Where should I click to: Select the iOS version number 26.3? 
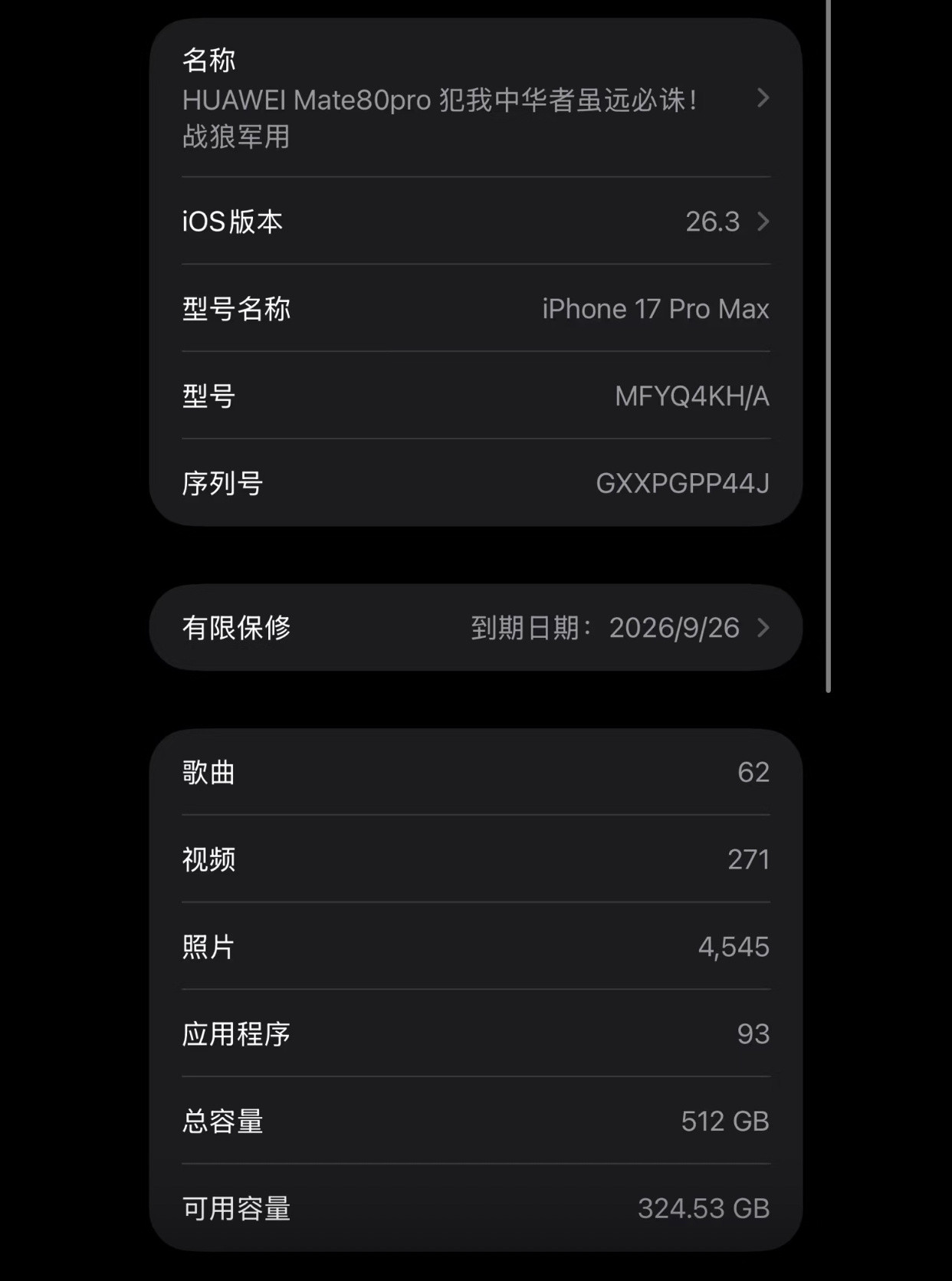pos(714,222)
